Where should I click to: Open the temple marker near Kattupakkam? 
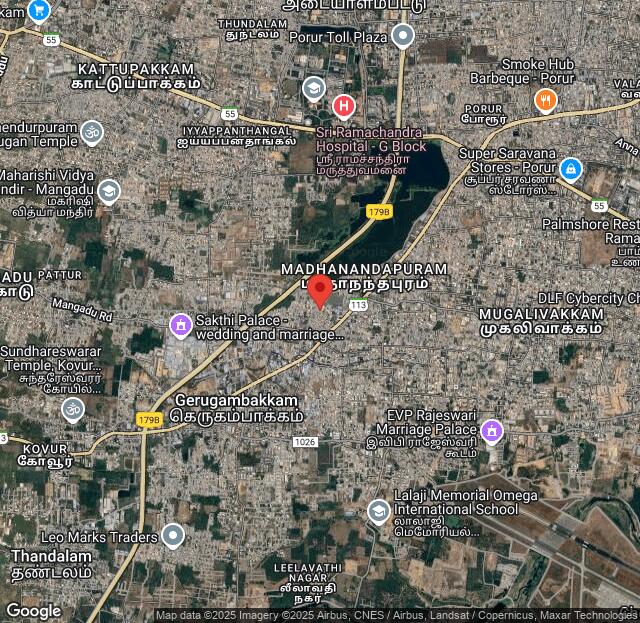click(91, 131)
